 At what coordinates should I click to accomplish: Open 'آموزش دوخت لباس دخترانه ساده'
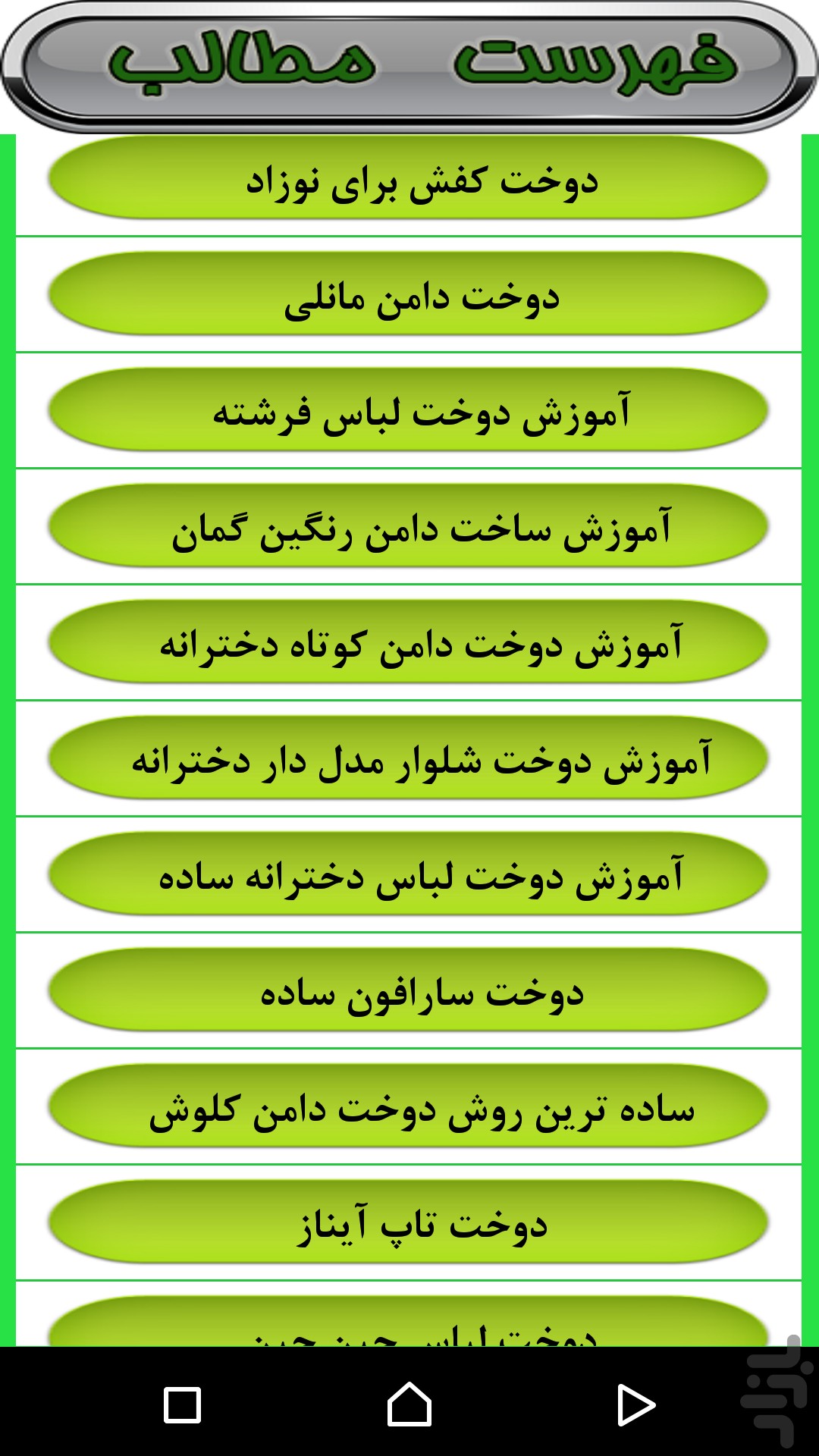coord(409,874)
